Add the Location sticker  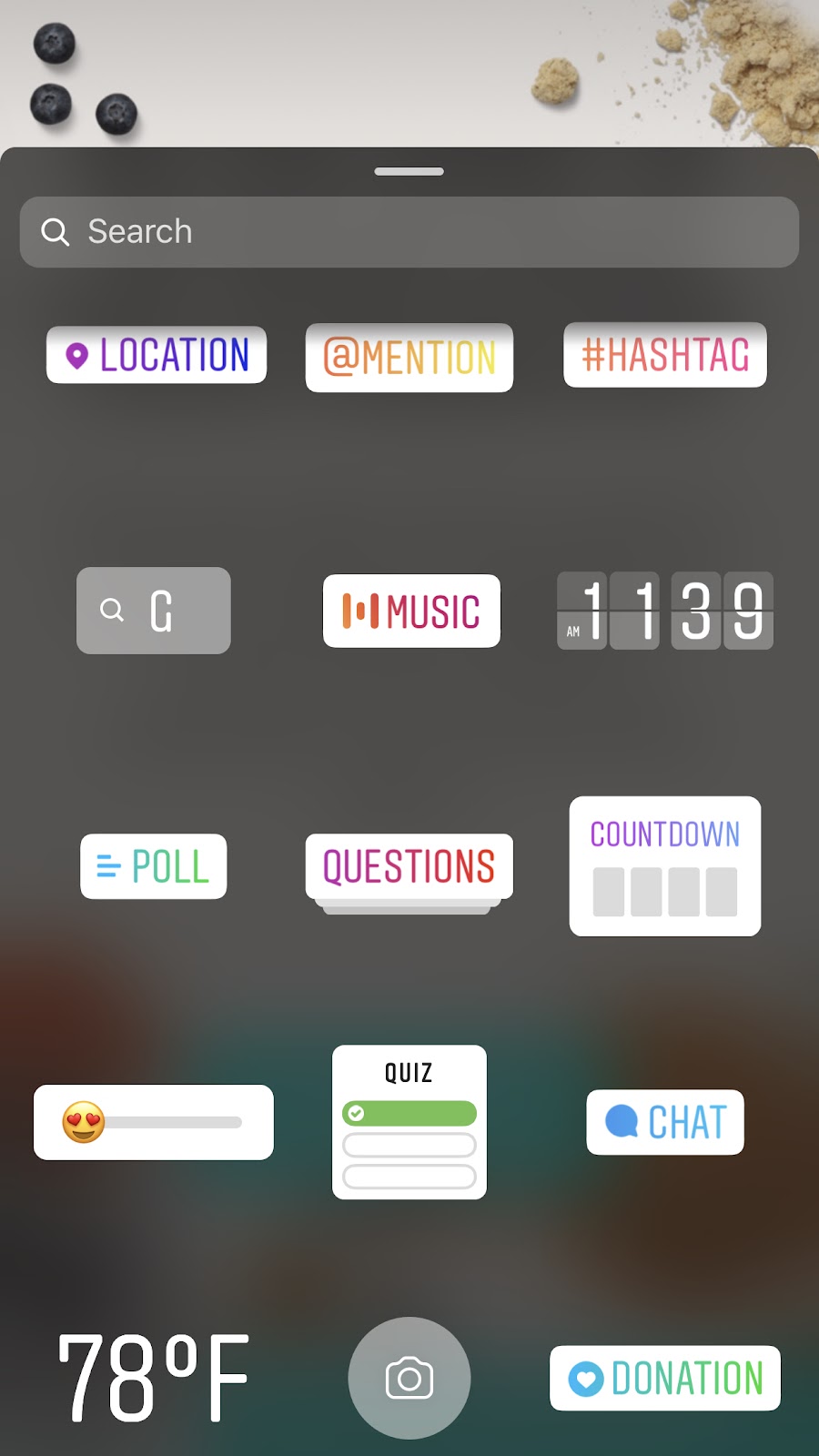[x=157, y=355]
